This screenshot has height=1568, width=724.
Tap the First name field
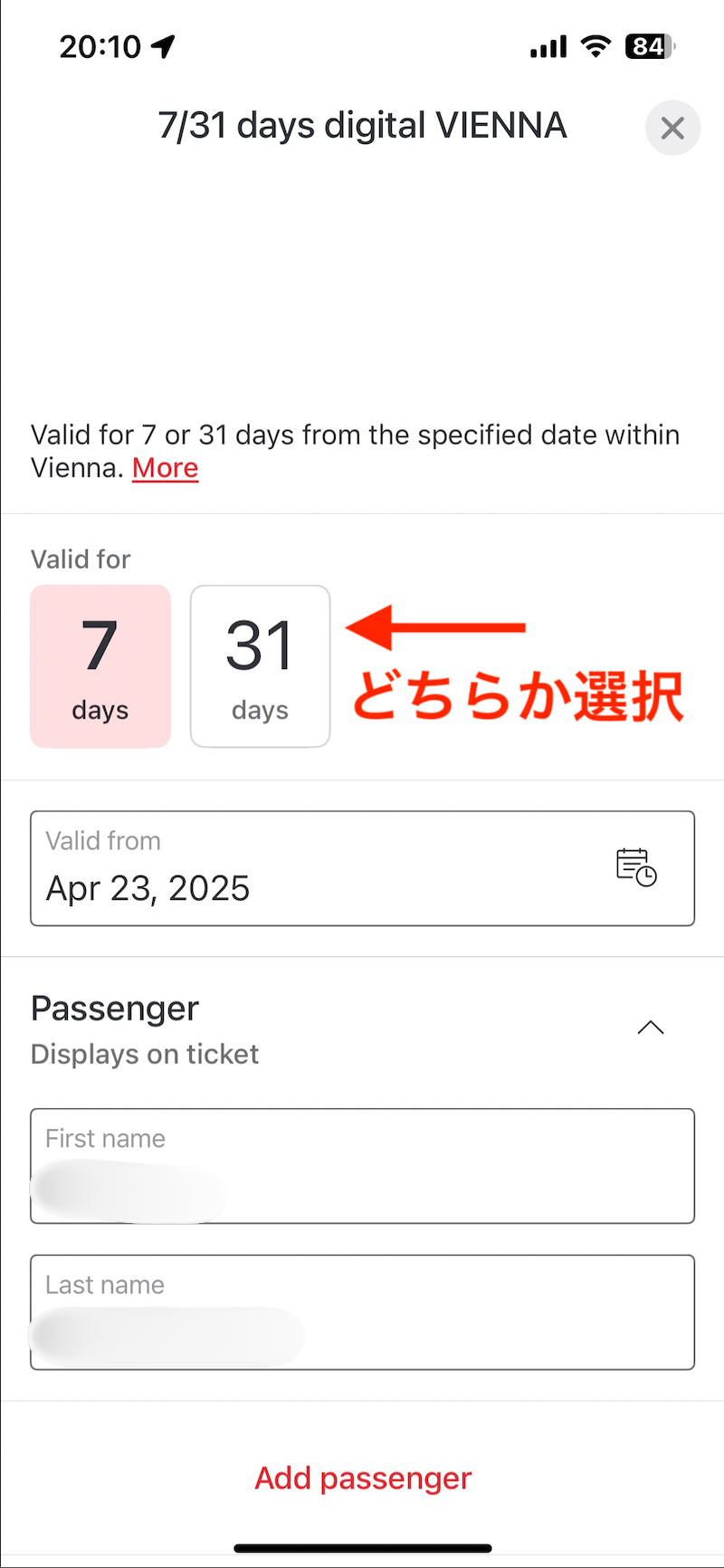[x=363, y=1166]
